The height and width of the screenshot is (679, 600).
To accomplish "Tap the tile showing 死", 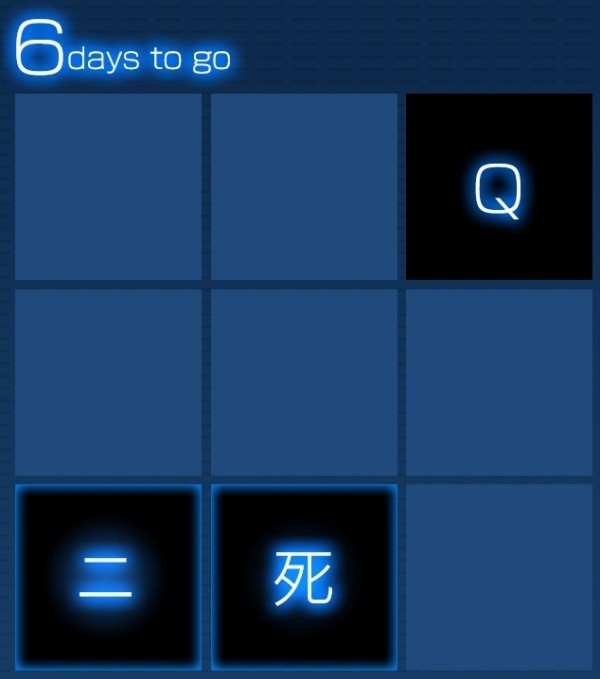I will [x=303, y=578].
